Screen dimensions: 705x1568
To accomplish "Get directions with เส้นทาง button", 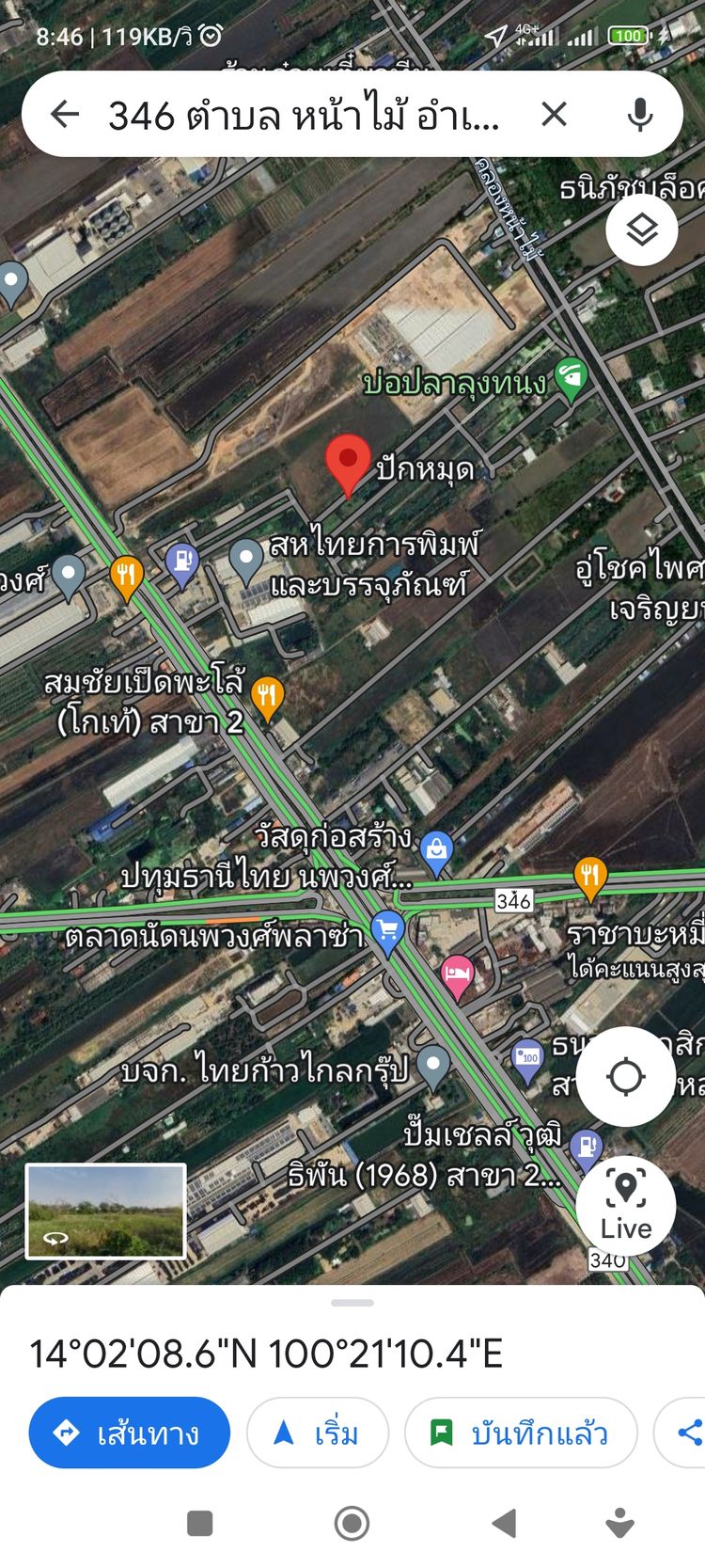I will pyautogui.click(x=130, y=1433).
